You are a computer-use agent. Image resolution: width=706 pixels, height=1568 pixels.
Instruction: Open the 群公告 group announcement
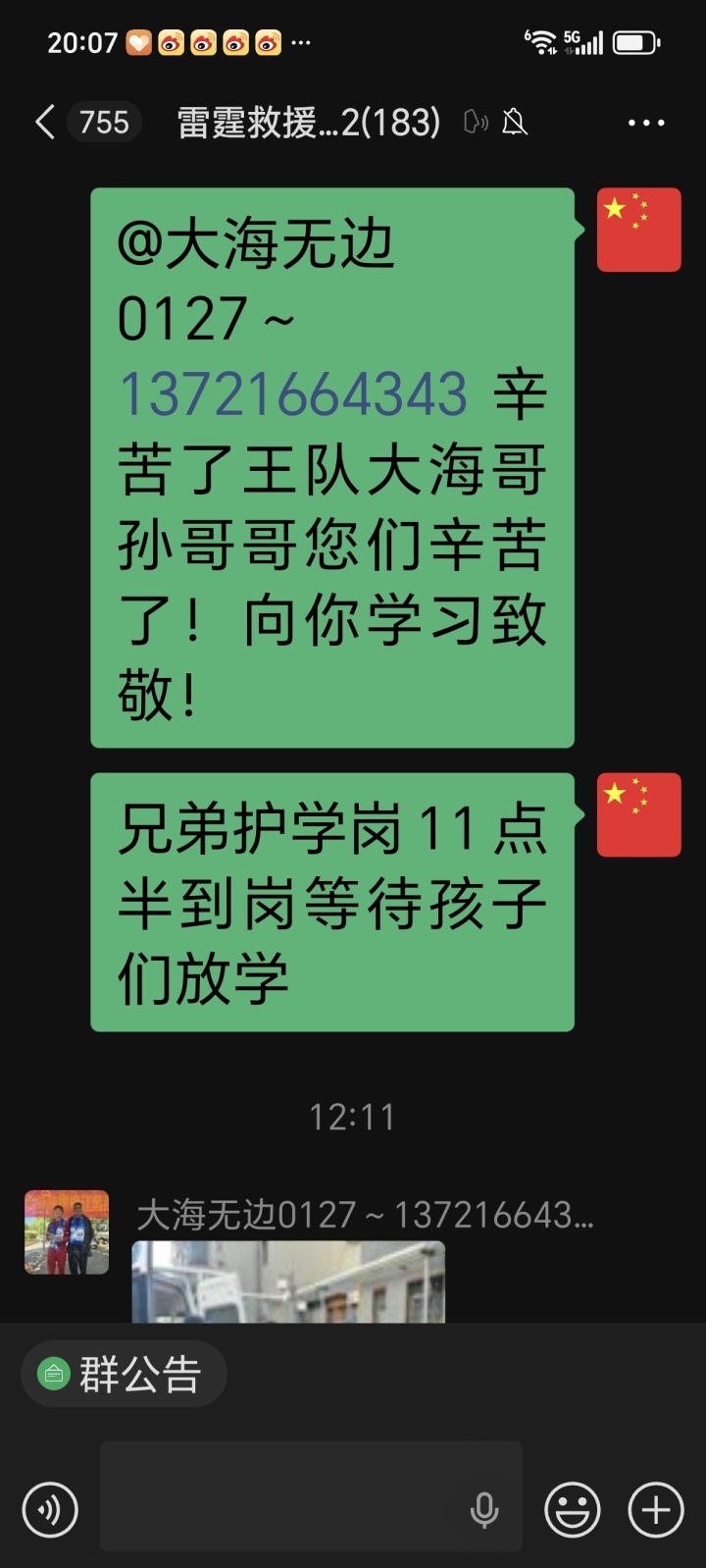[x=125, y=1374]
